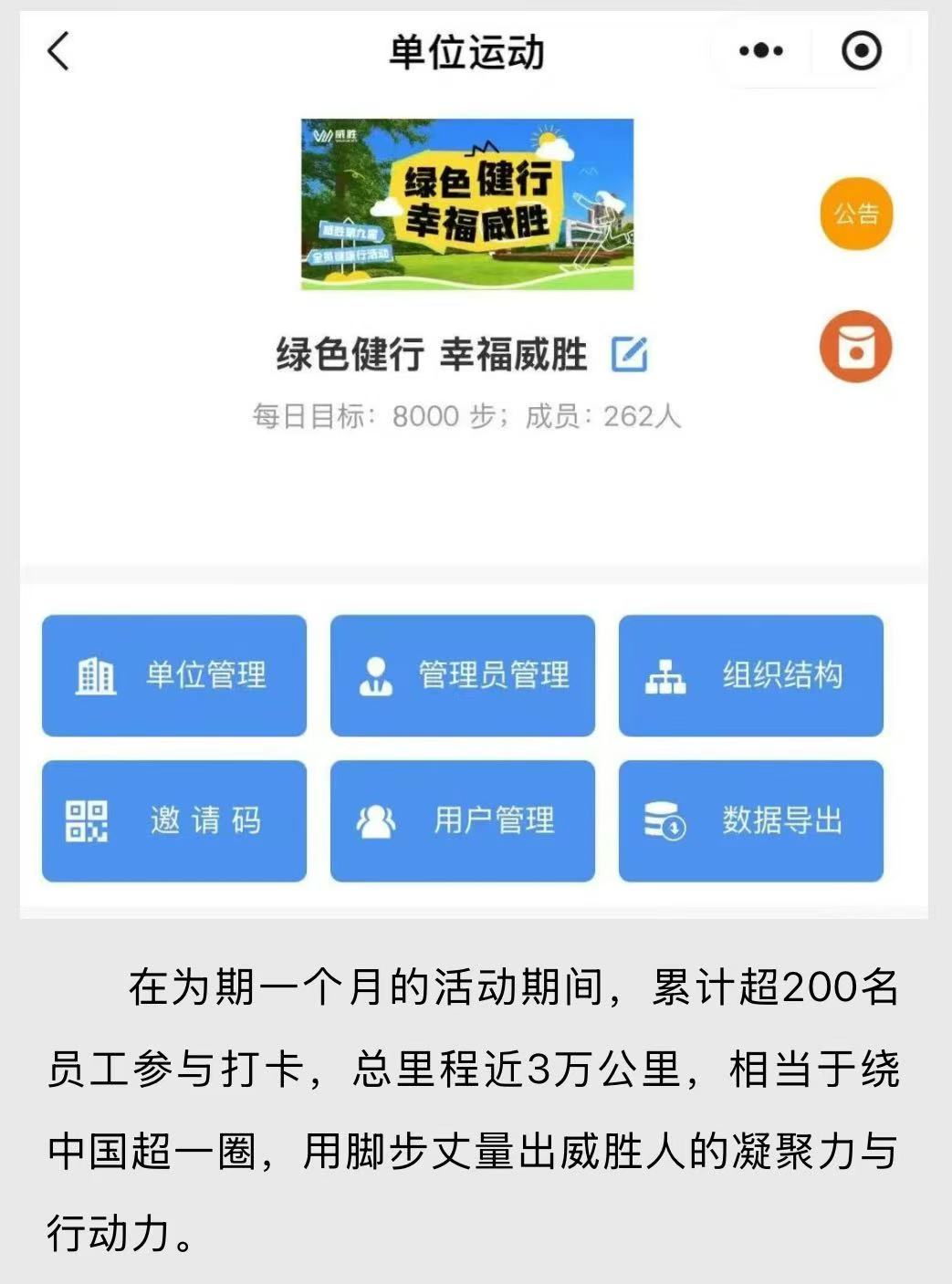Image resolution: width=952 pixels, height=1284 pixels.
Task: View 组织结构
Action: pyautogui.click(x=751, y=675)
